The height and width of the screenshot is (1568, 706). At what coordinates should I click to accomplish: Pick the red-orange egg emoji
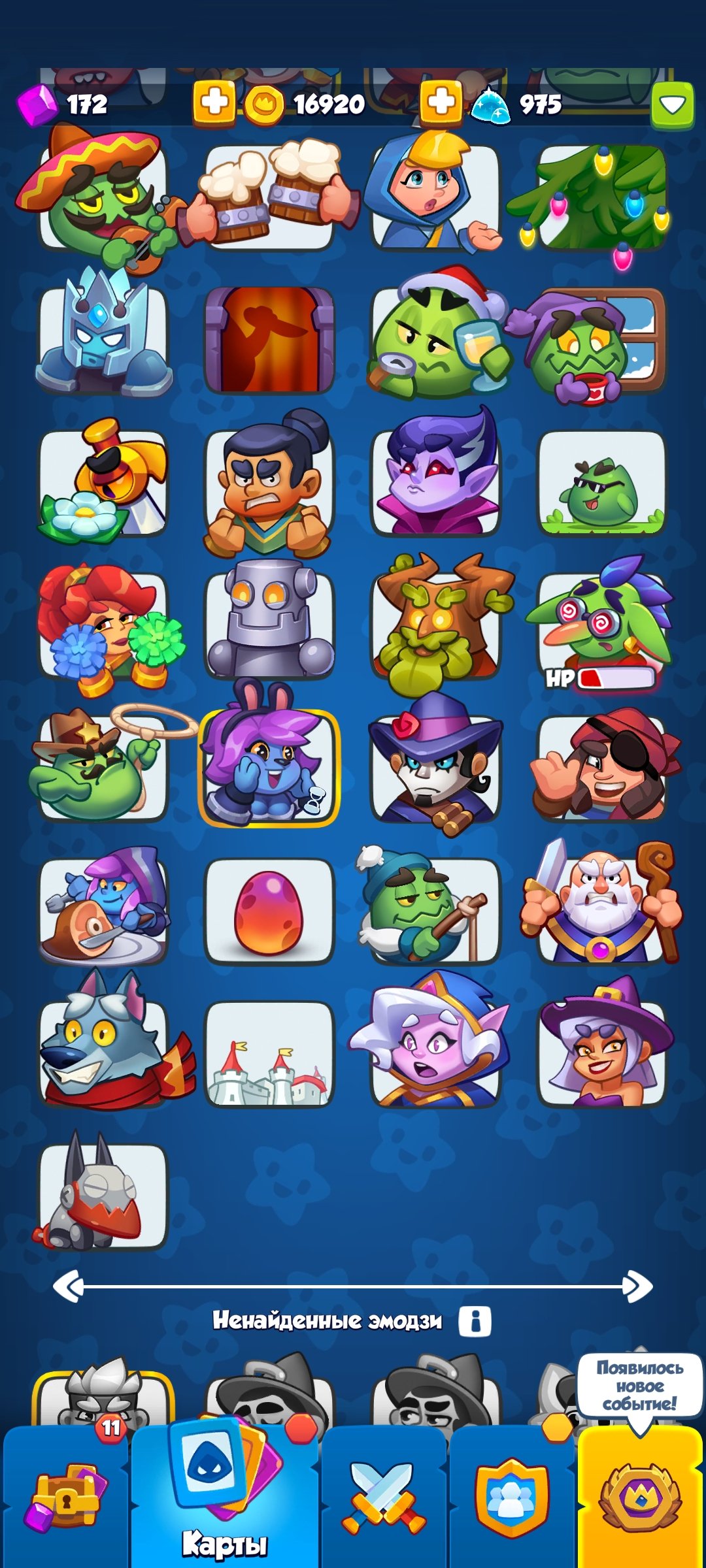[269, 911]
